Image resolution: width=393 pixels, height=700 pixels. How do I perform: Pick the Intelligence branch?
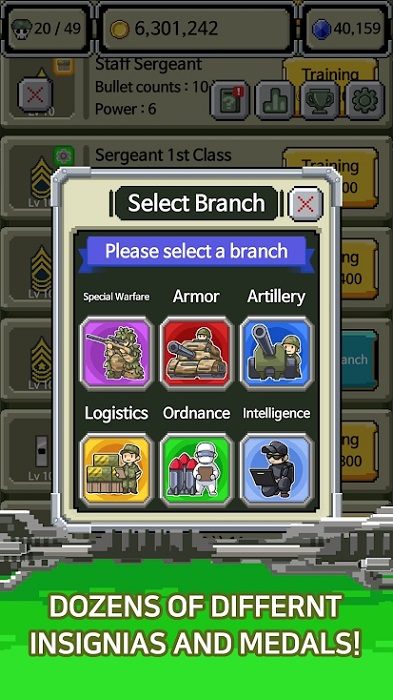(277, 470)
